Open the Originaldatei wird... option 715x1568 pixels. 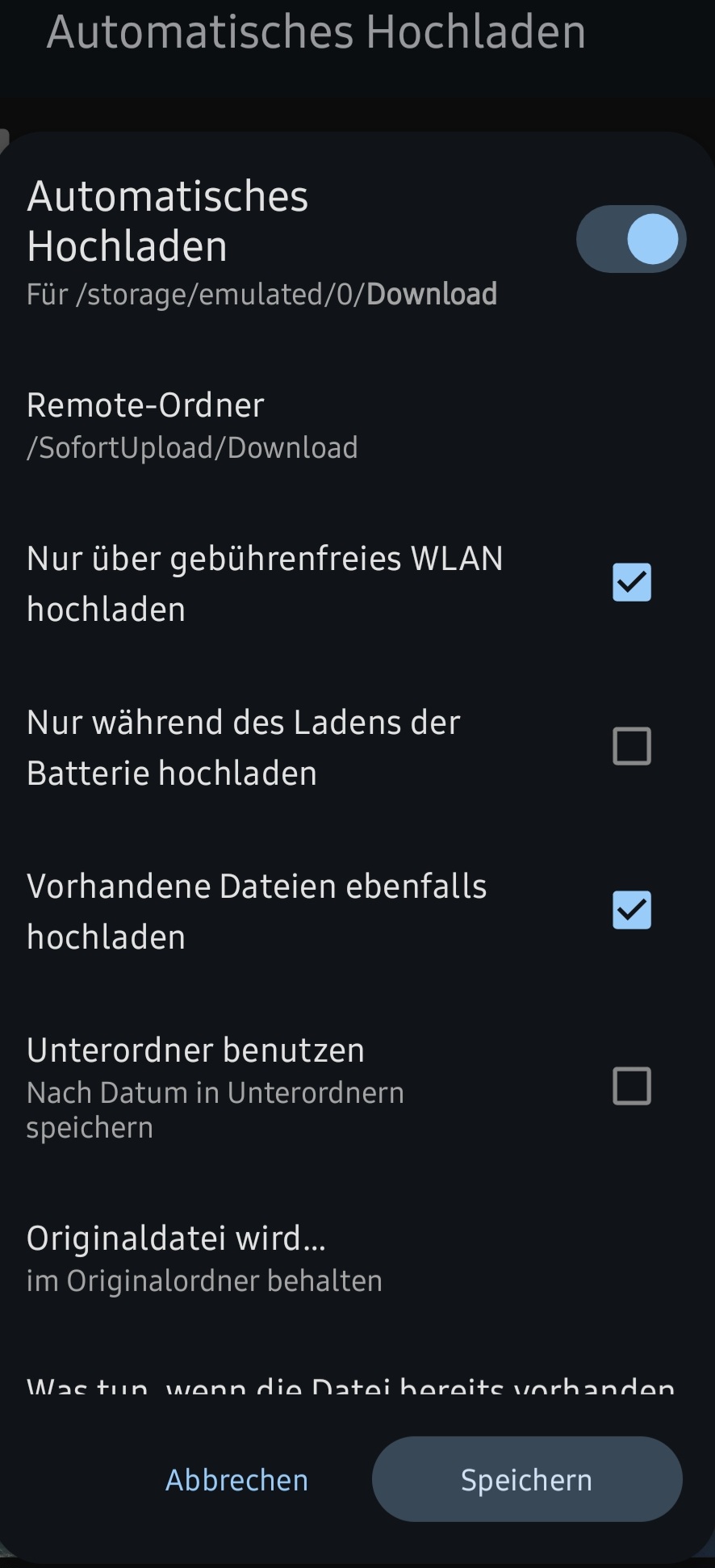tap(204, 1258)
